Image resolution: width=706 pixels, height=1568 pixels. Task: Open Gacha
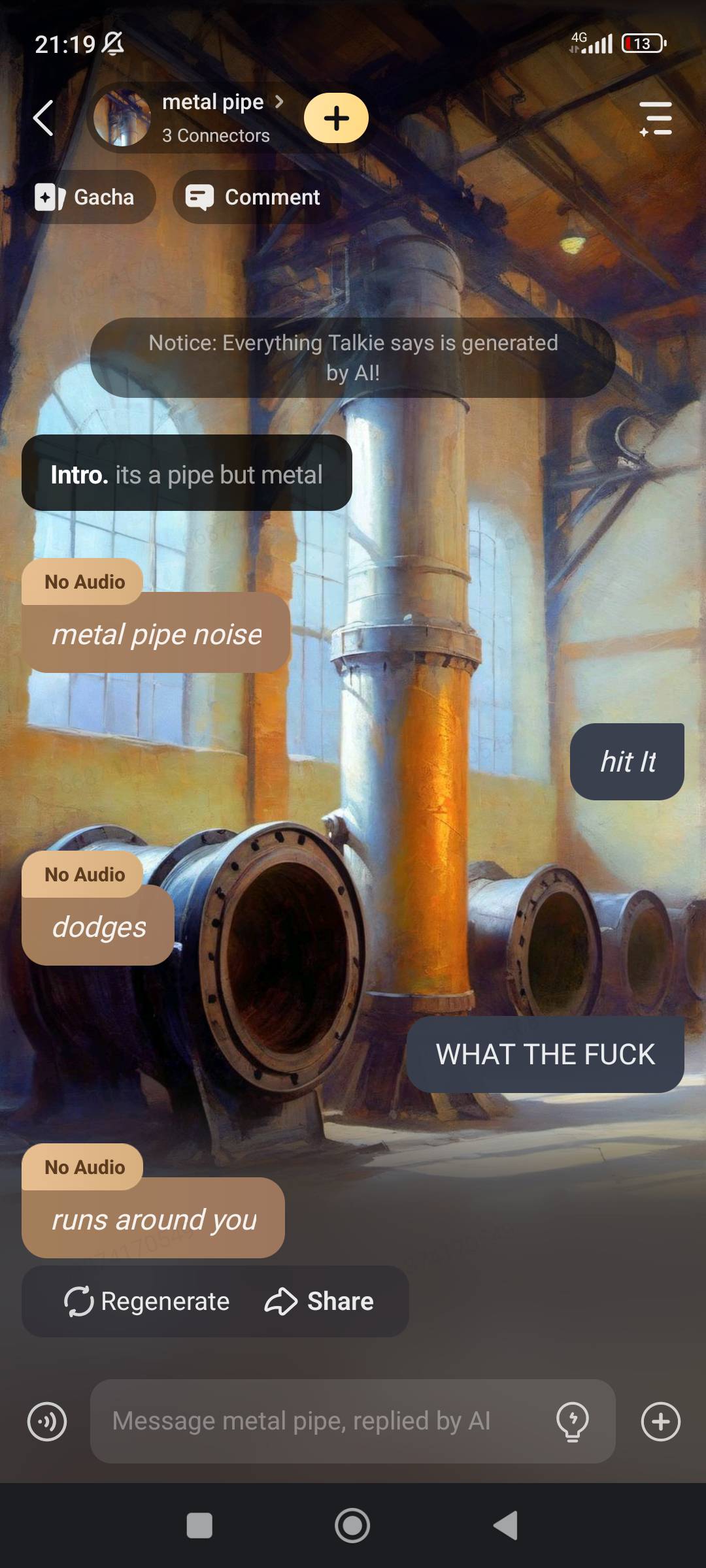tap(86, 197)
